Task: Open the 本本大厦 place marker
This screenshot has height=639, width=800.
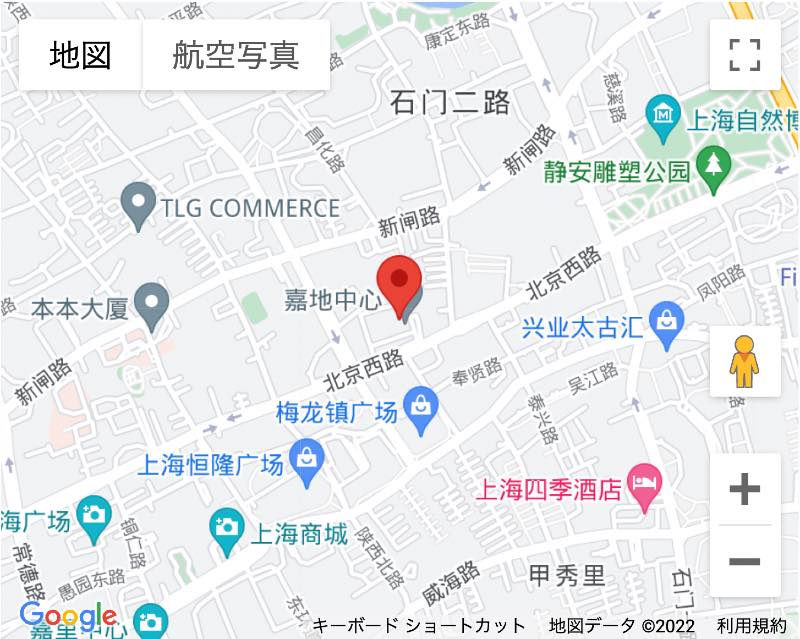Action: tap(152, 307)
